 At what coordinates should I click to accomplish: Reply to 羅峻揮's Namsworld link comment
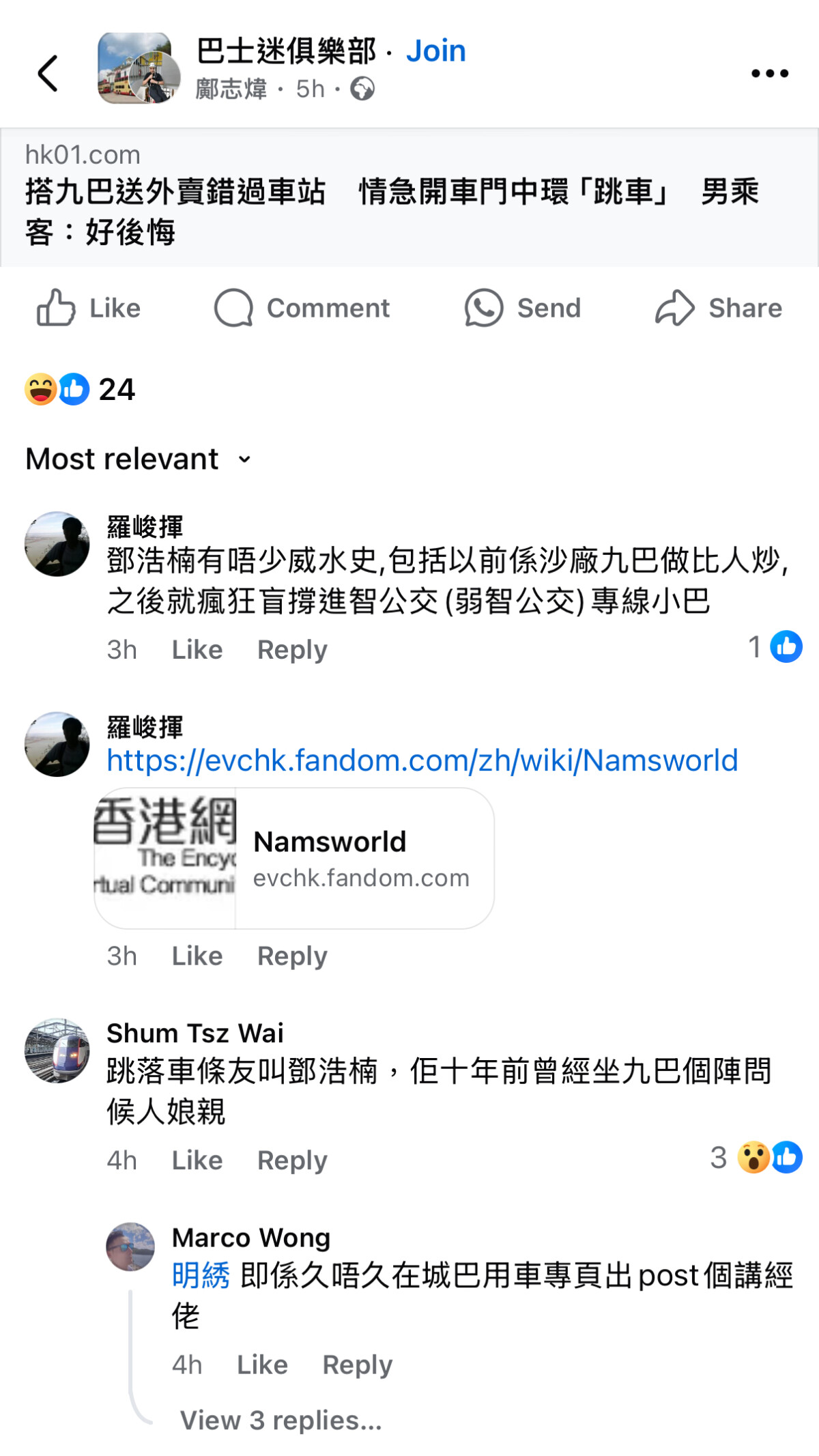[x=292, y=956]
